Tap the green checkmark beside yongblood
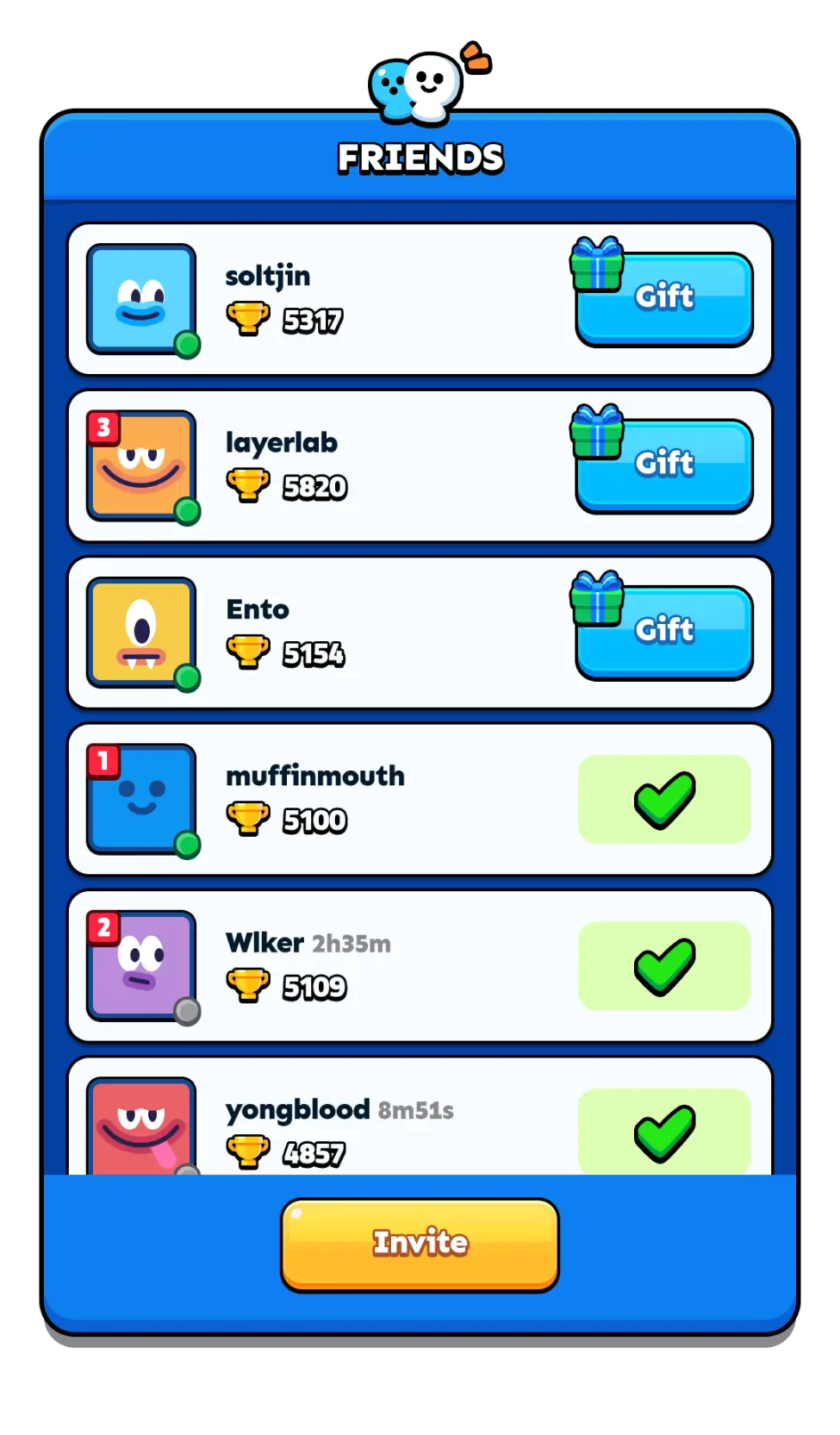This screenshot has width=840, height=1435. pos(664,1132)
